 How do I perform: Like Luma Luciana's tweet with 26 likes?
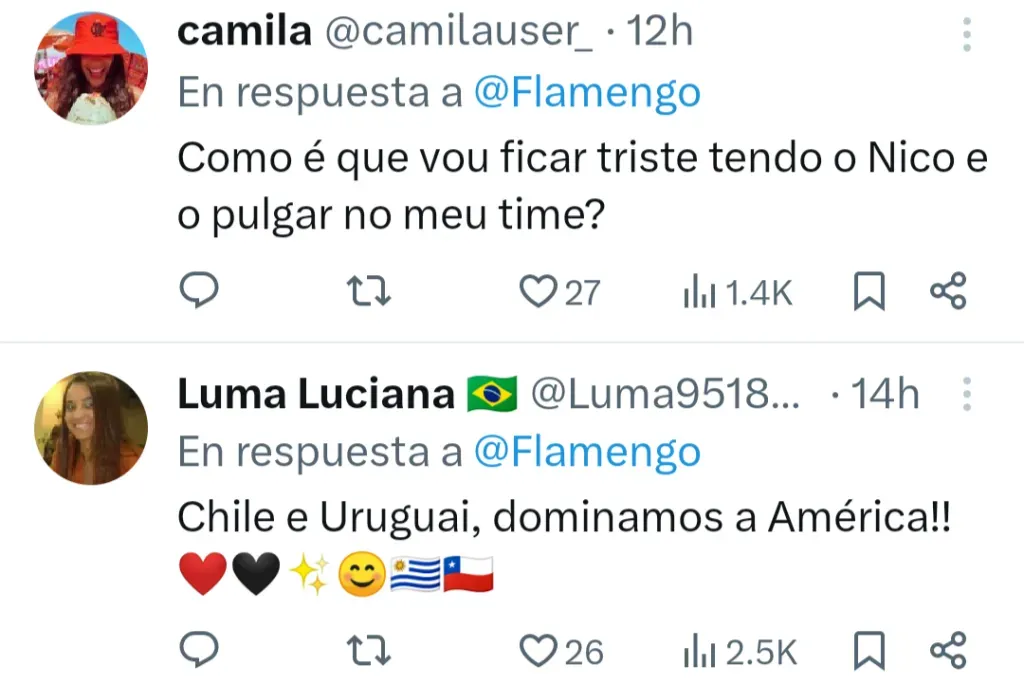(x=538, y=651)
